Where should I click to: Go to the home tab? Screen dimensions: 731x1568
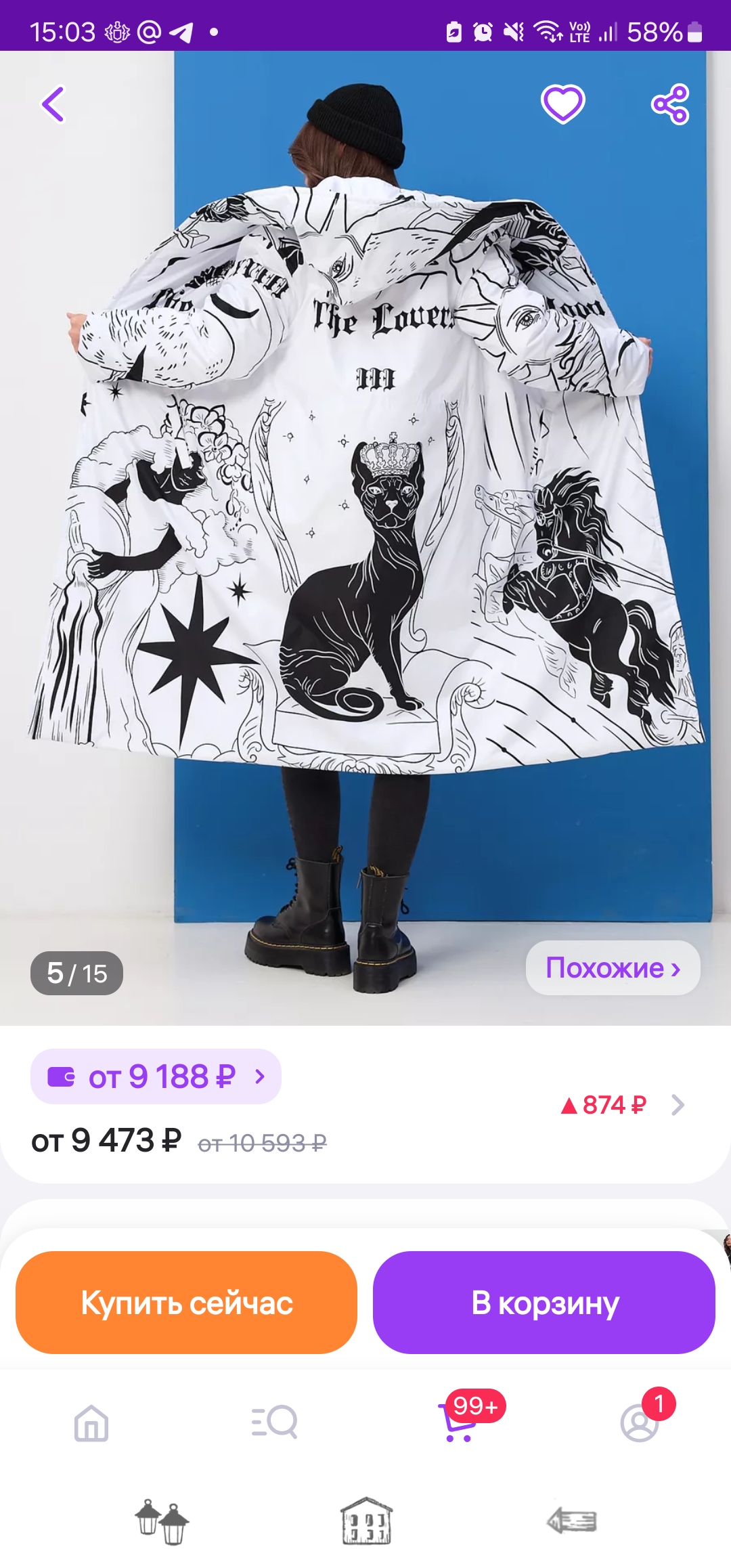point(91,1422)
